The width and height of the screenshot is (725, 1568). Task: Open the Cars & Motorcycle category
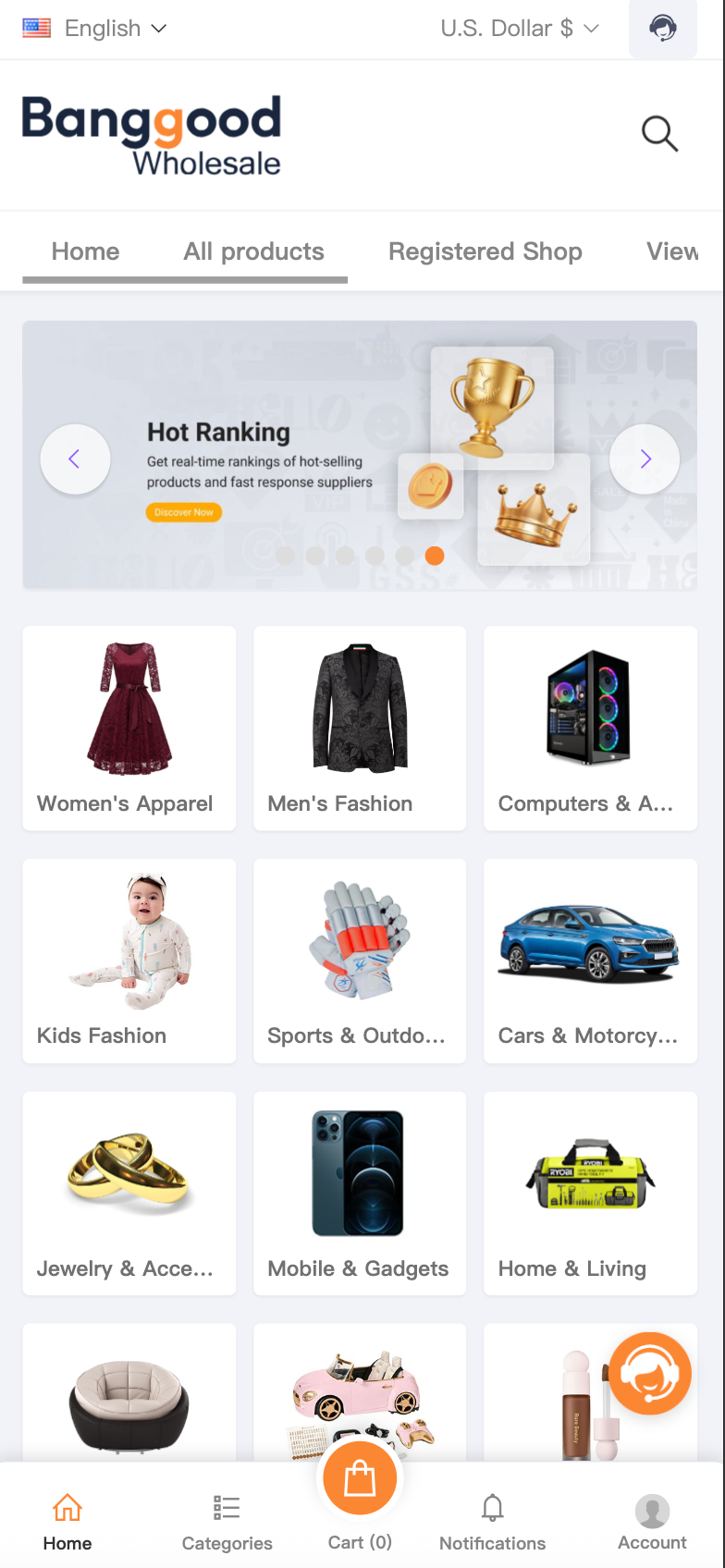(x=590, y=961)
